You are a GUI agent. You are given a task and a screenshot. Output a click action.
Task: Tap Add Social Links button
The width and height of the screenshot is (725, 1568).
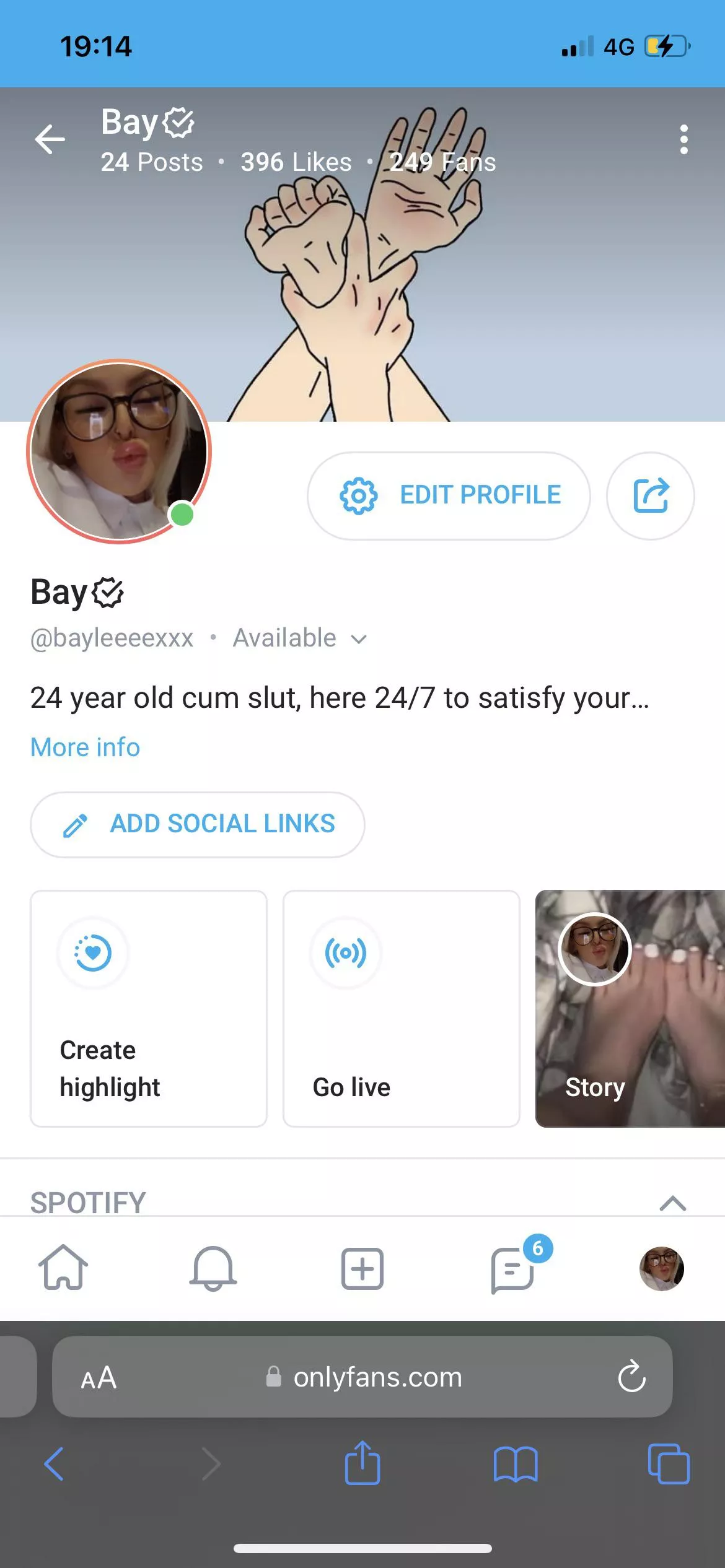tap(198, 824)
